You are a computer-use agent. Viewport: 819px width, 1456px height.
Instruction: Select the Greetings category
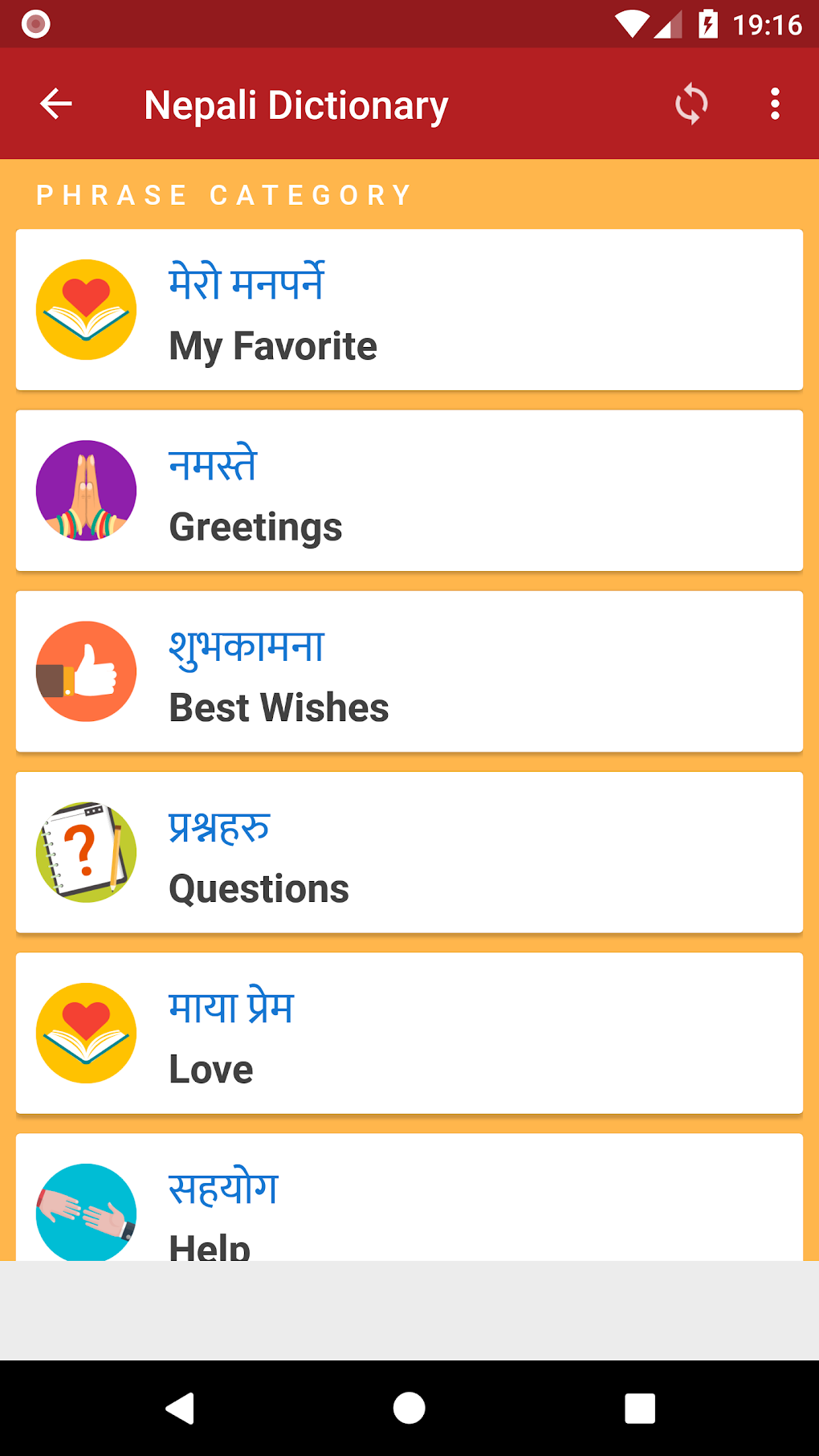pyautogui.click(x=409, y=491)
